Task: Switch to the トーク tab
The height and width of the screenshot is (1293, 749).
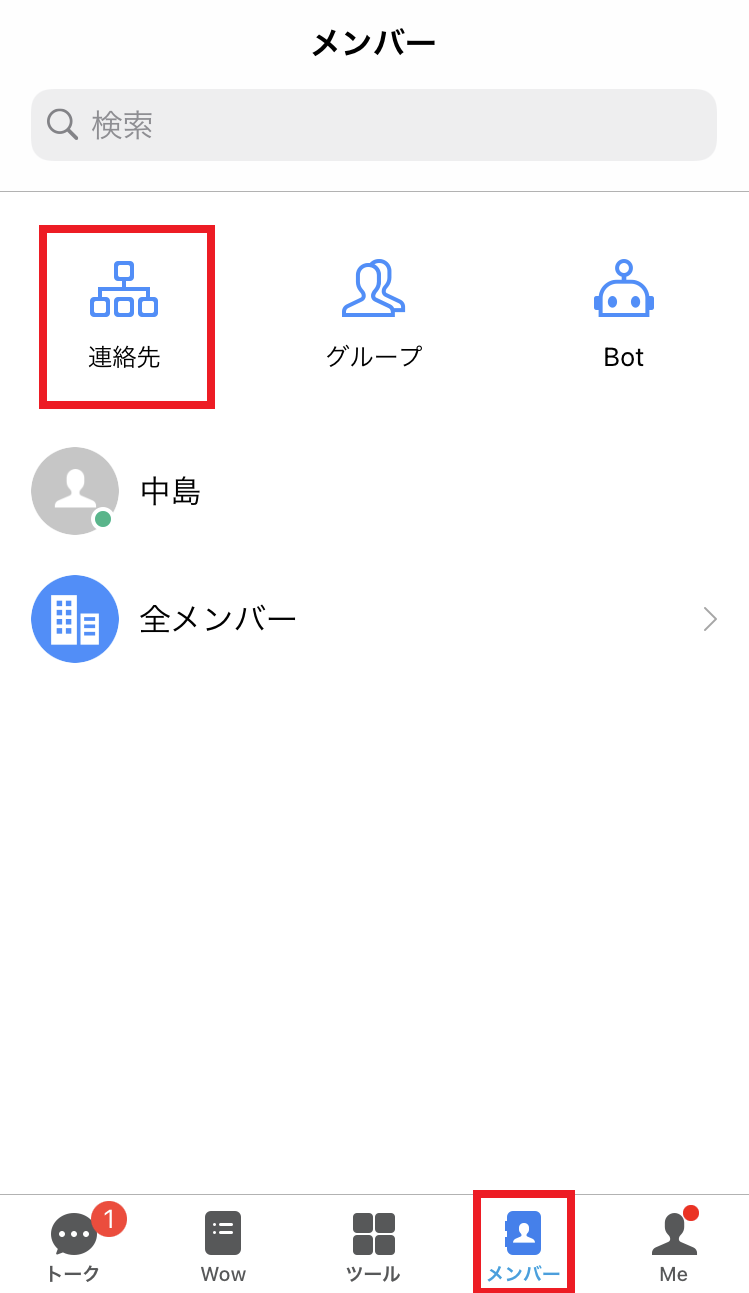Action: (74, 1246)
